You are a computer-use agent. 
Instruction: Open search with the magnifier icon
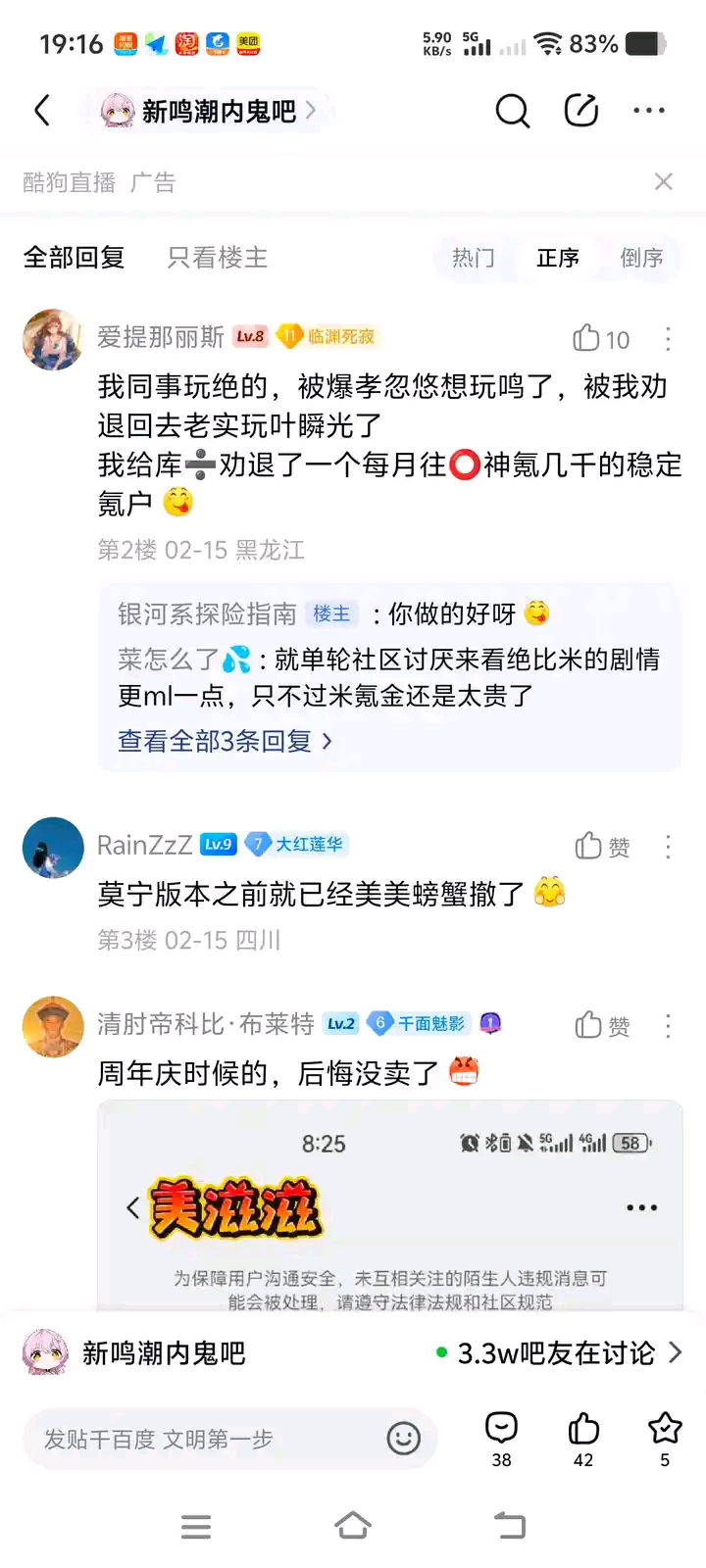(512, 111)
